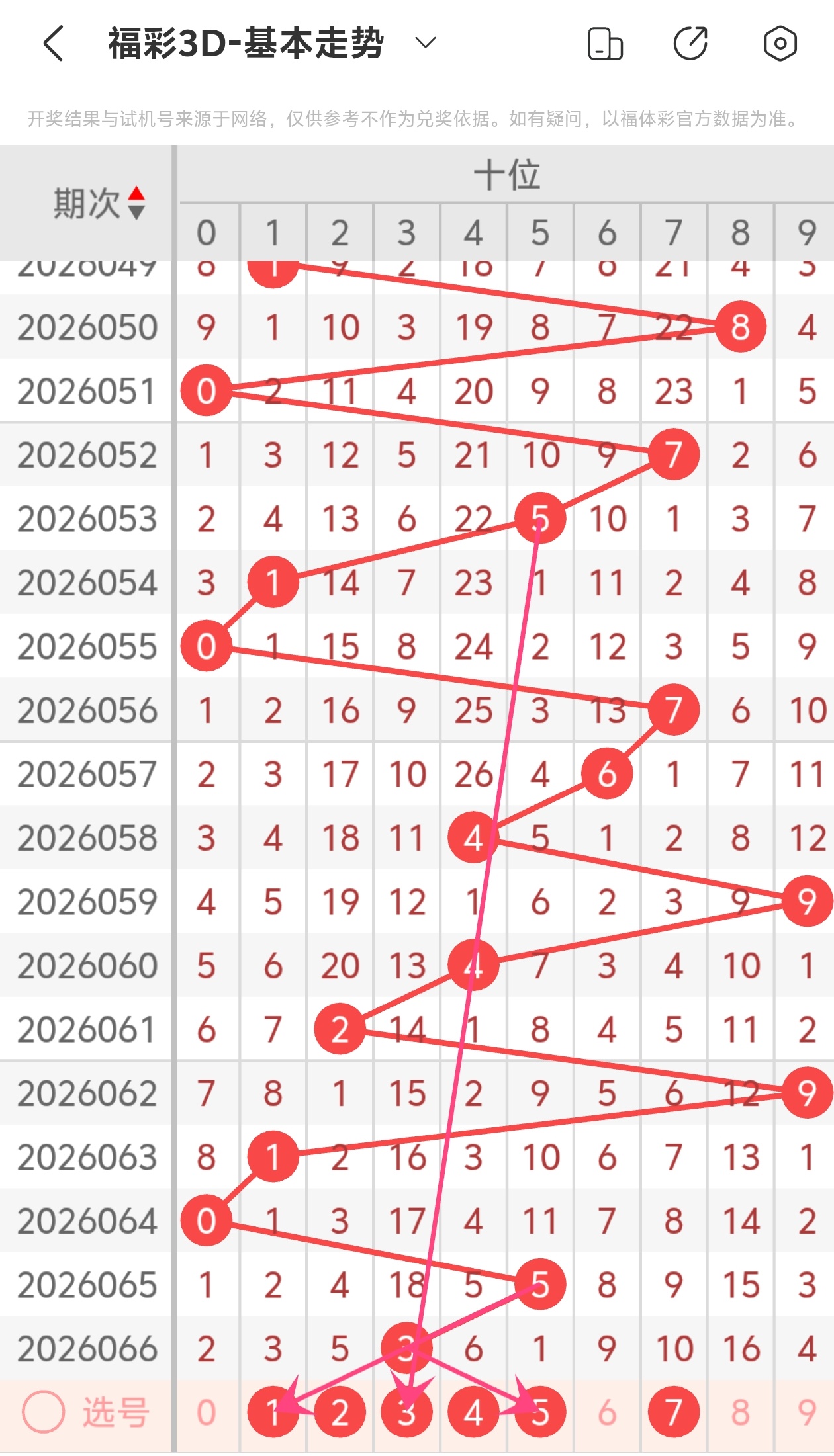The image size is (834, 1456).
Task: Go back from the trend chart
Action: pyautogui.click(x=54, y=44)
